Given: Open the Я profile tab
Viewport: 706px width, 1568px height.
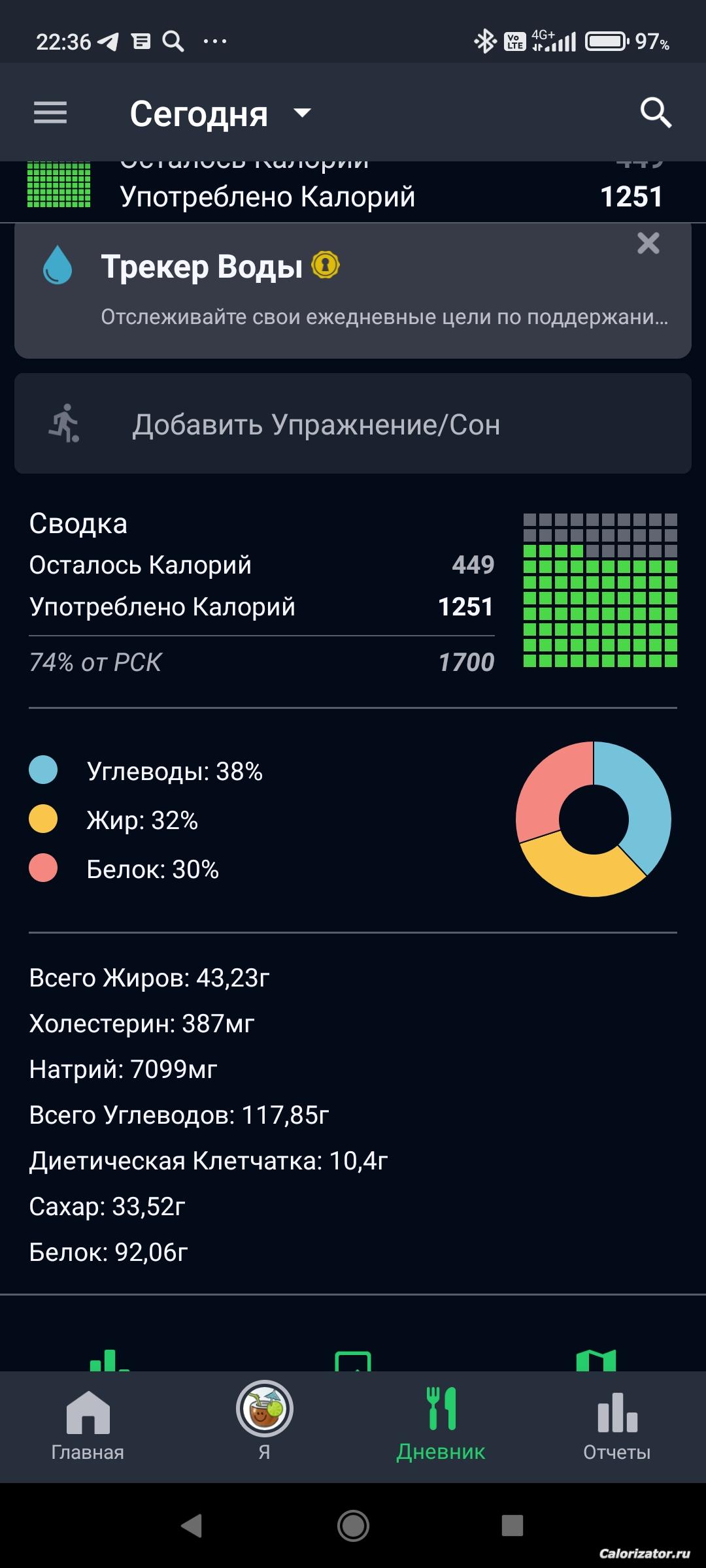Looking at the screenshot, I should click(x=264, y=1425).
